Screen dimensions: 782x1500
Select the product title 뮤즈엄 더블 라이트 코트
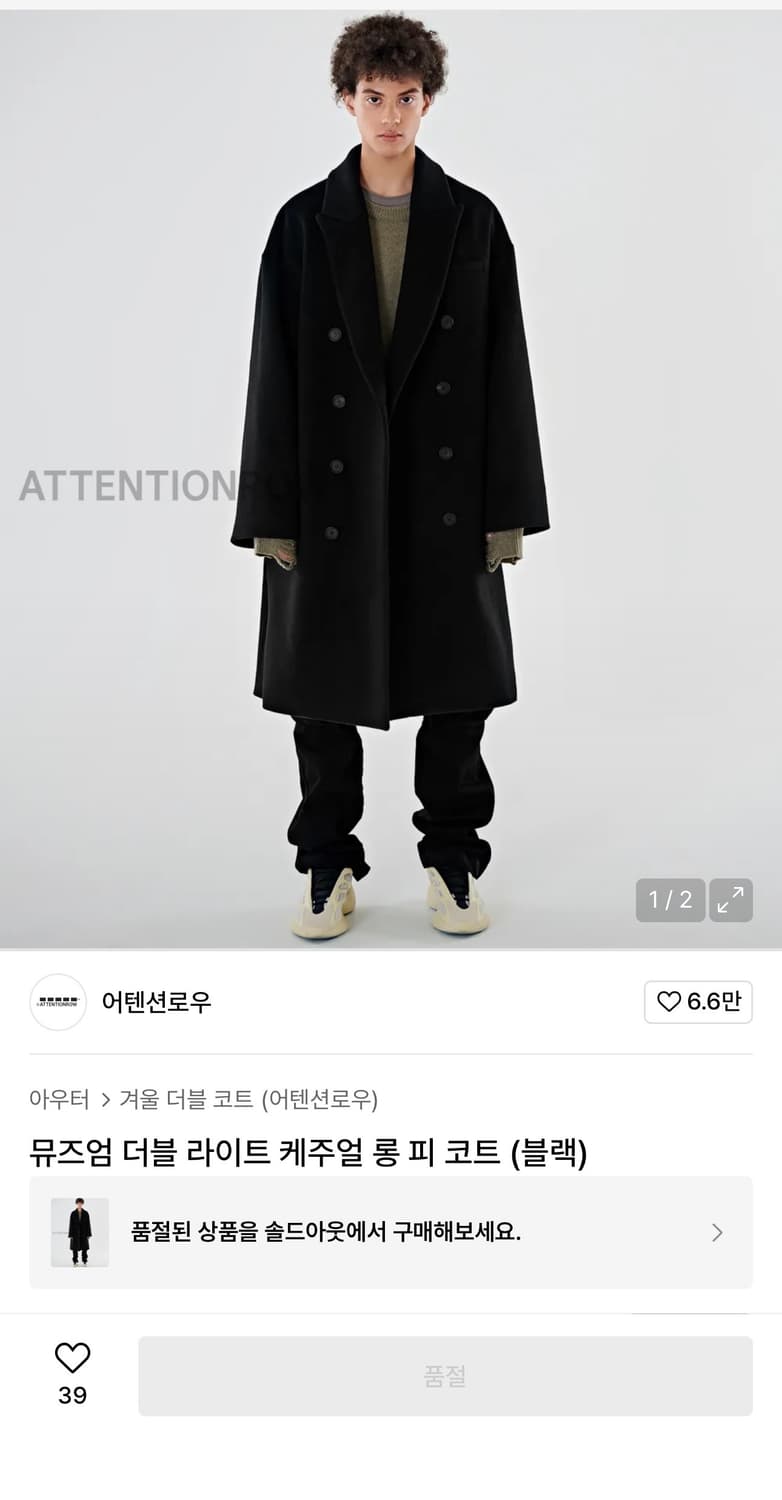[312, 1151]
